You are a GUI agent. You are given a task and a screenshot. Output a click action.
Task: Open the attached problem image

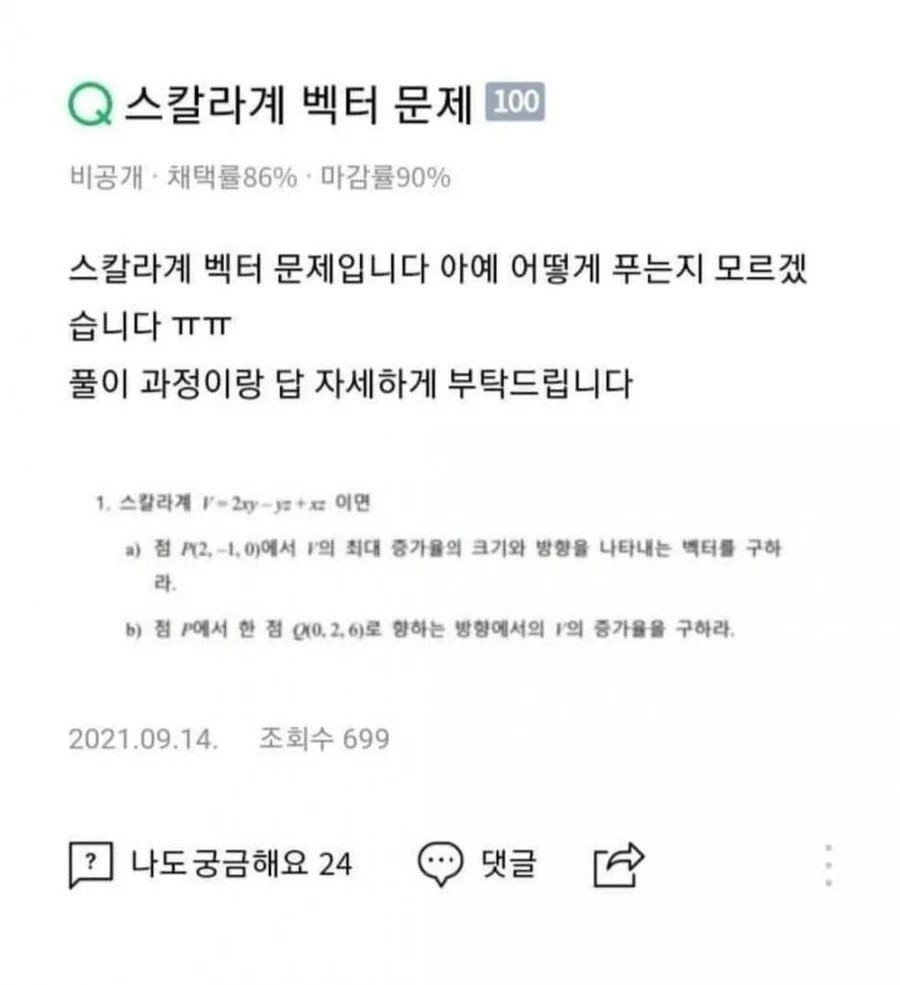tap(440, 567)
